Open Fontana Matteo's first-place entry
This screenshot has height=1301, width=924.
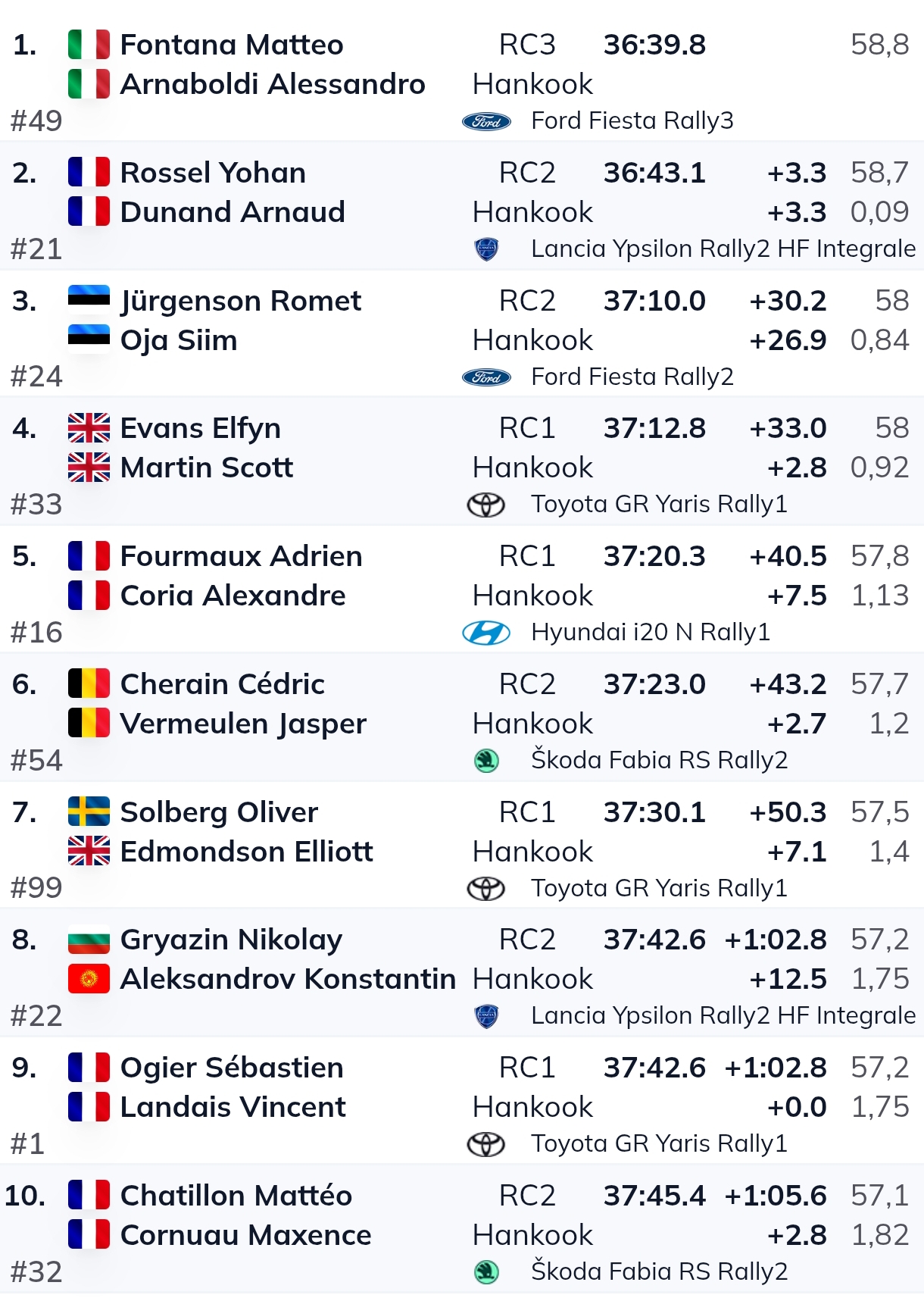pyautogui.click(x=232, y=45)
